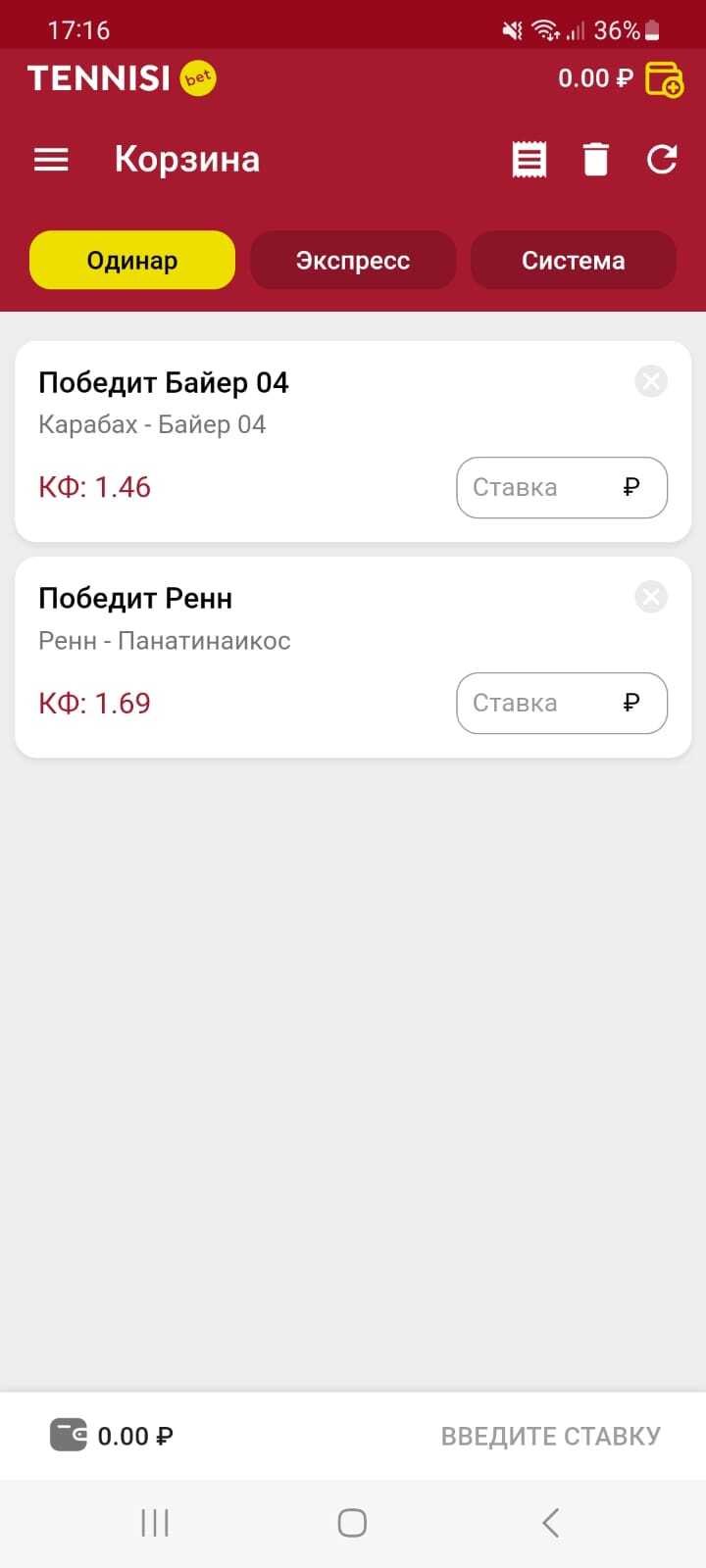Refresh the bet slip odds
706x1568 pixels.
(662, 159)
